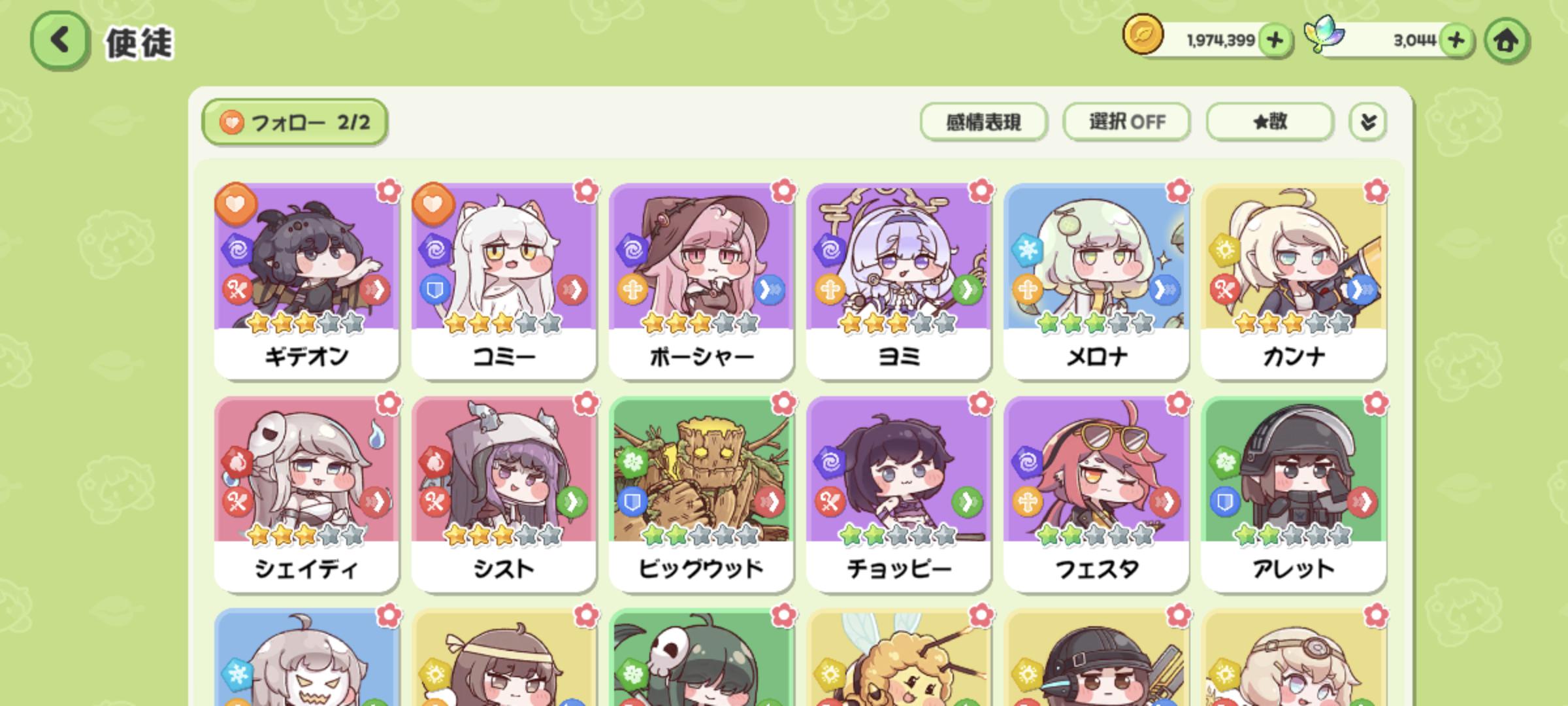Add more crystal currency with the plus button

[x=1456, y=41]
